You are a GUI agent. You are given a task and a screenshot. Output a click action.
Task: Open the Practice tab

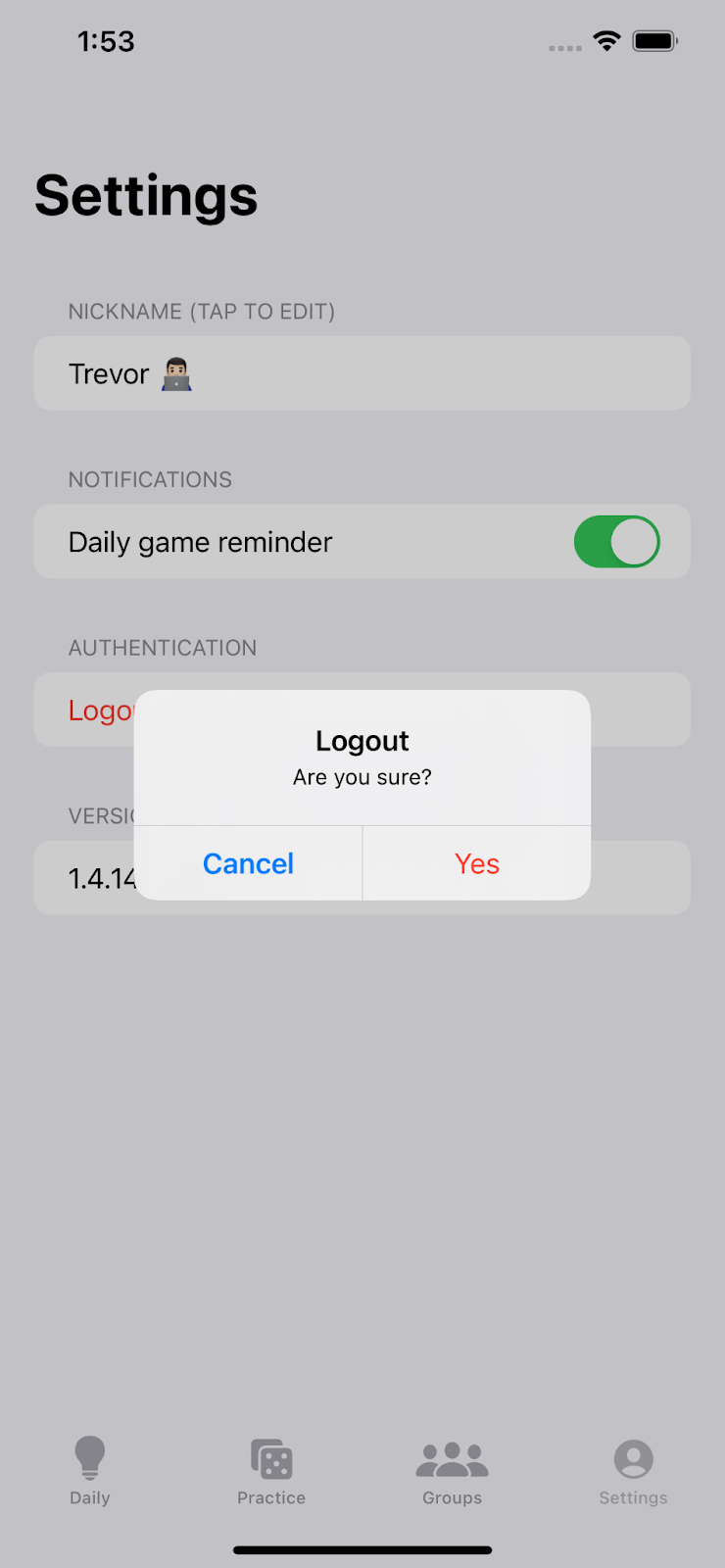coord(271,1470)
